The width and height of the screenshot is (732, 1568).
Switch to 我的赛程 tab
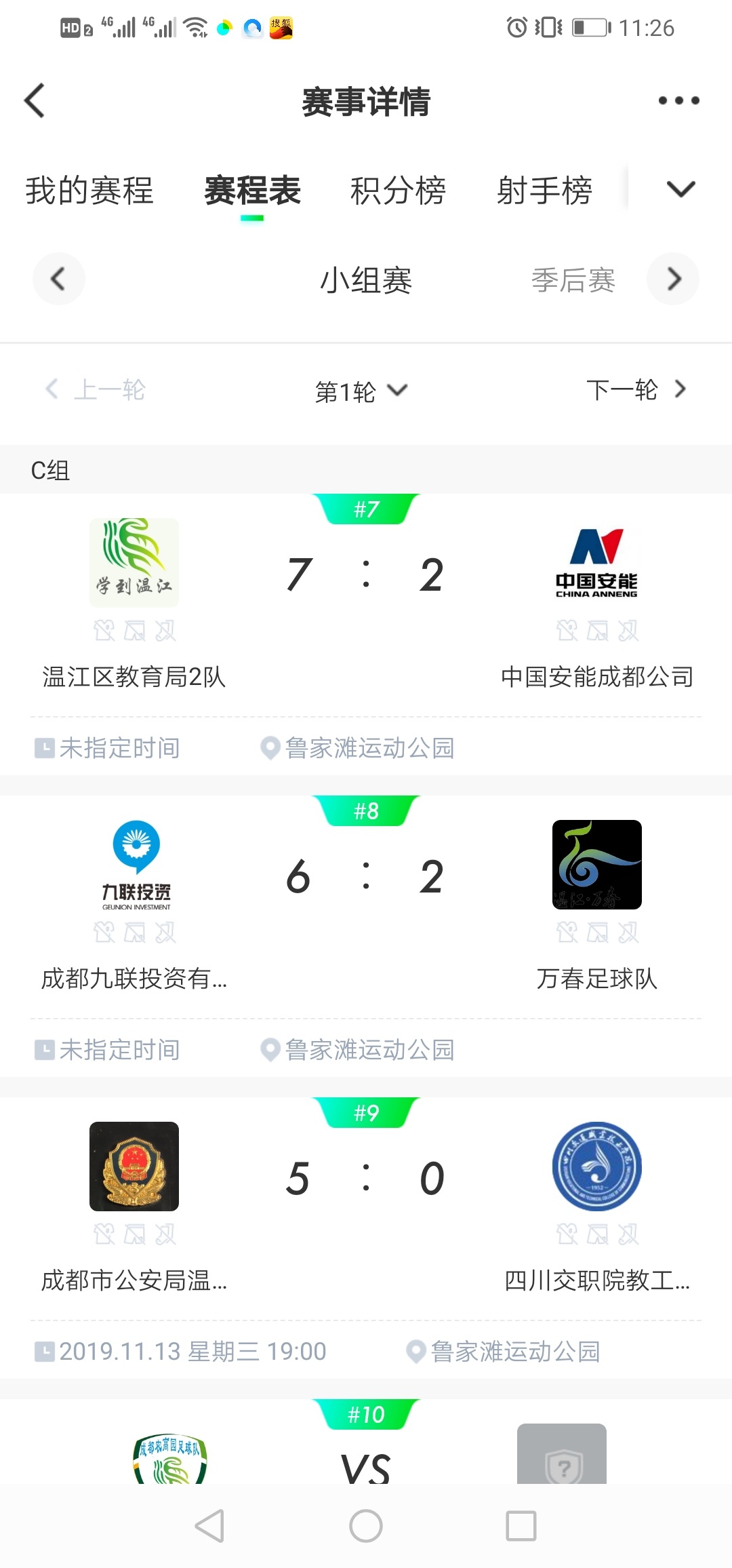[89, 190]
